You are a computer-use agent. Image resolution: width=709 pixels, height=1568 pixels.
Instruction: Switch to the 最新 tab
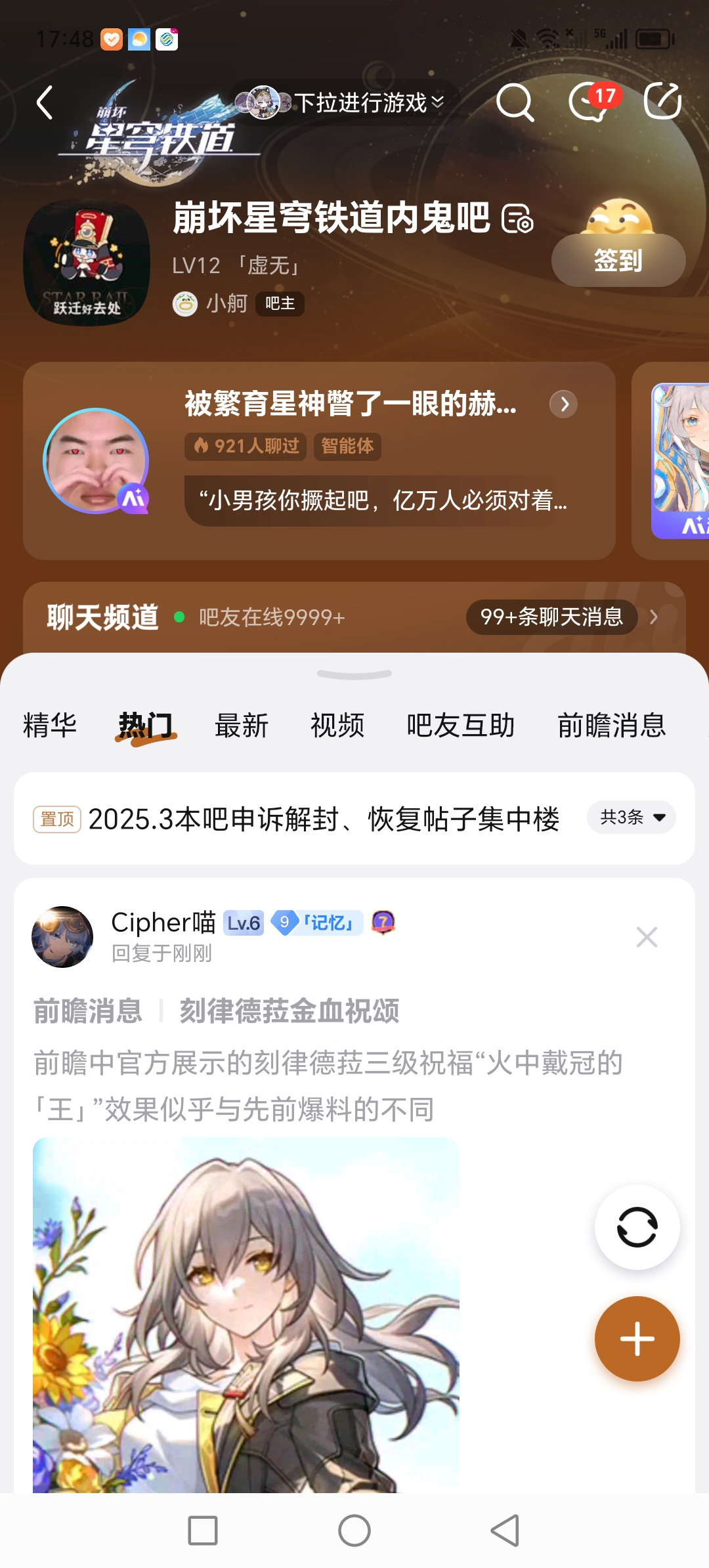tap(242, 726)
